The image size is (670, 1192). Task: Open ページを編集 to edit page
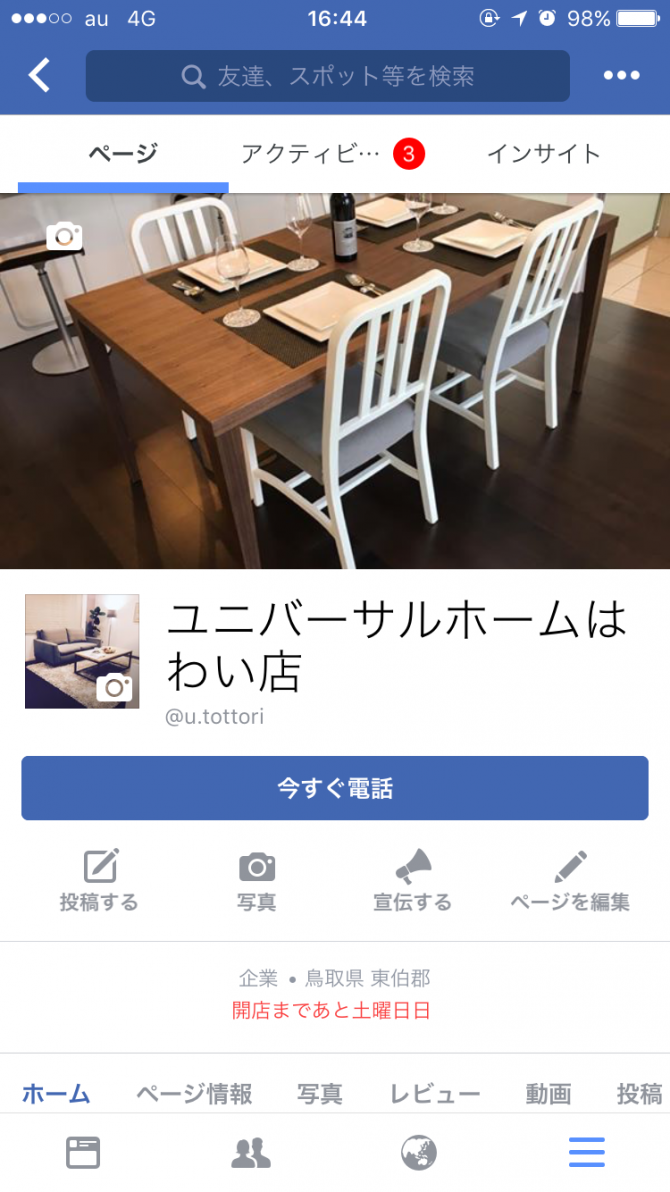click(x=570, y=880)
